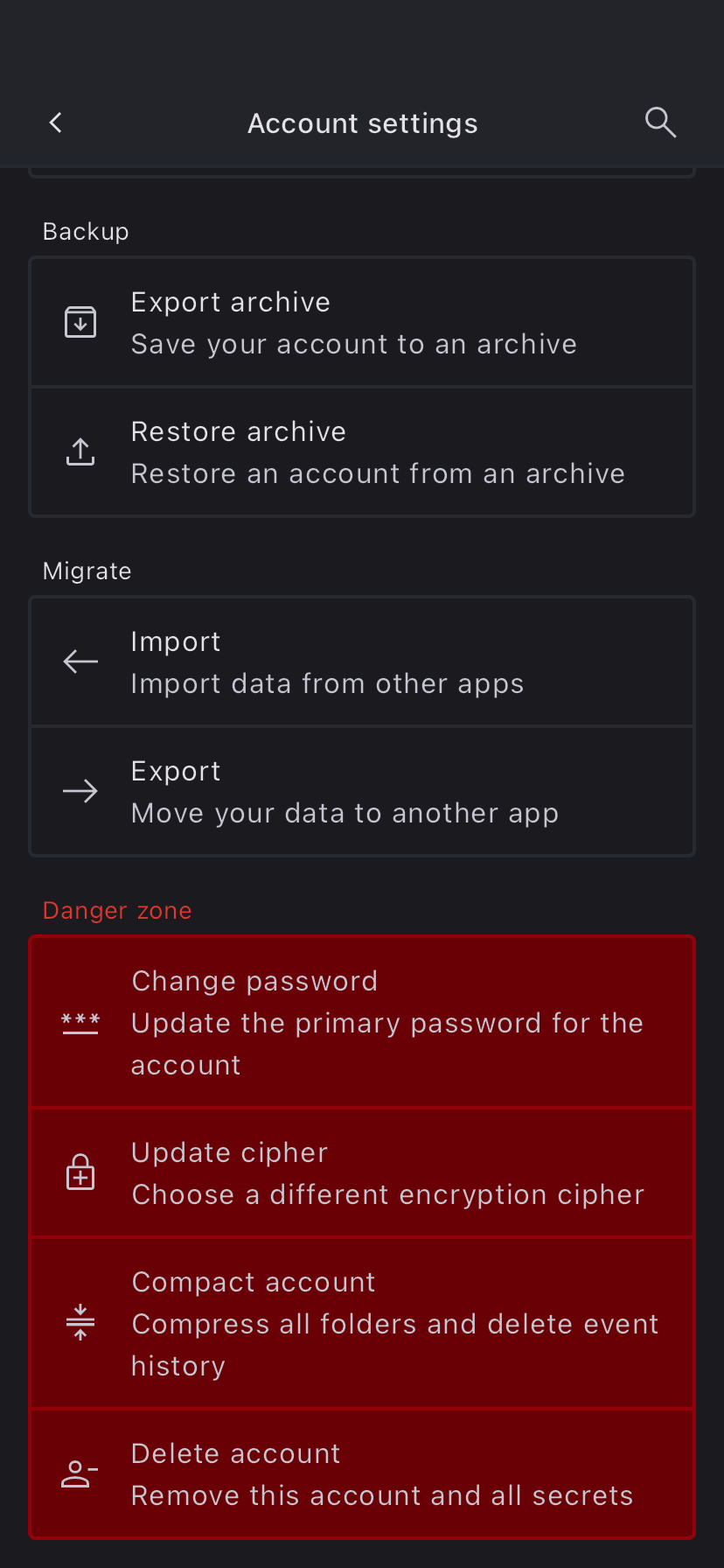This screenshot has width=724, height=1568.
Task: Go back from Account settings
Action: pyautogui.click(x=56, y=122)
